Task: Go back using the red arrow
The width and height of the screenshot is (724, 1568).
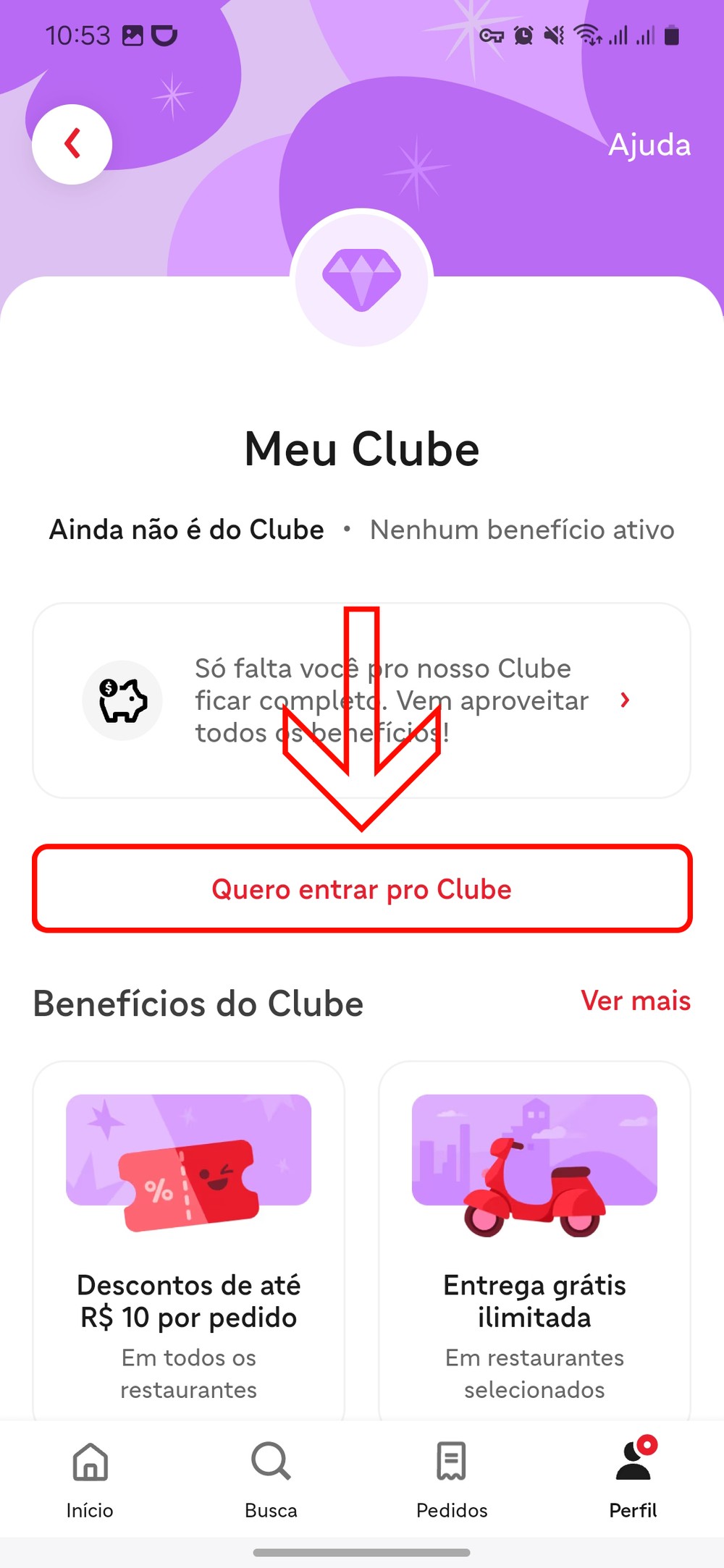Action: (72, 144)
